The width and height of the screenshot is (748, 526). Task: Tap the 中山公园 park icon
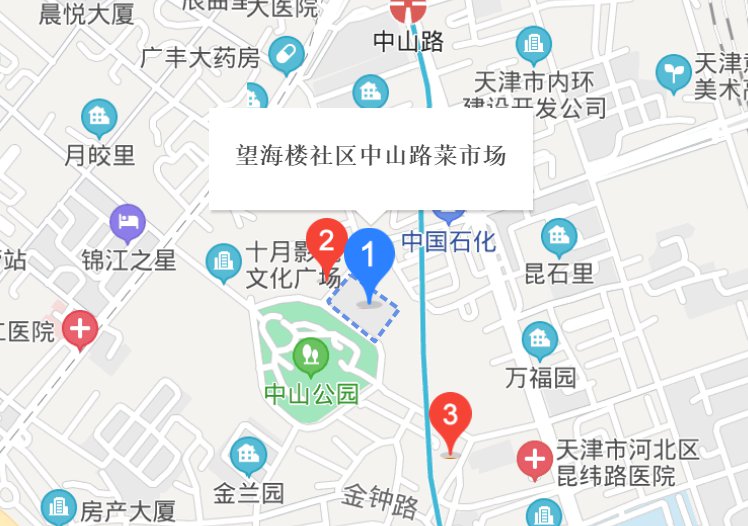309,353
